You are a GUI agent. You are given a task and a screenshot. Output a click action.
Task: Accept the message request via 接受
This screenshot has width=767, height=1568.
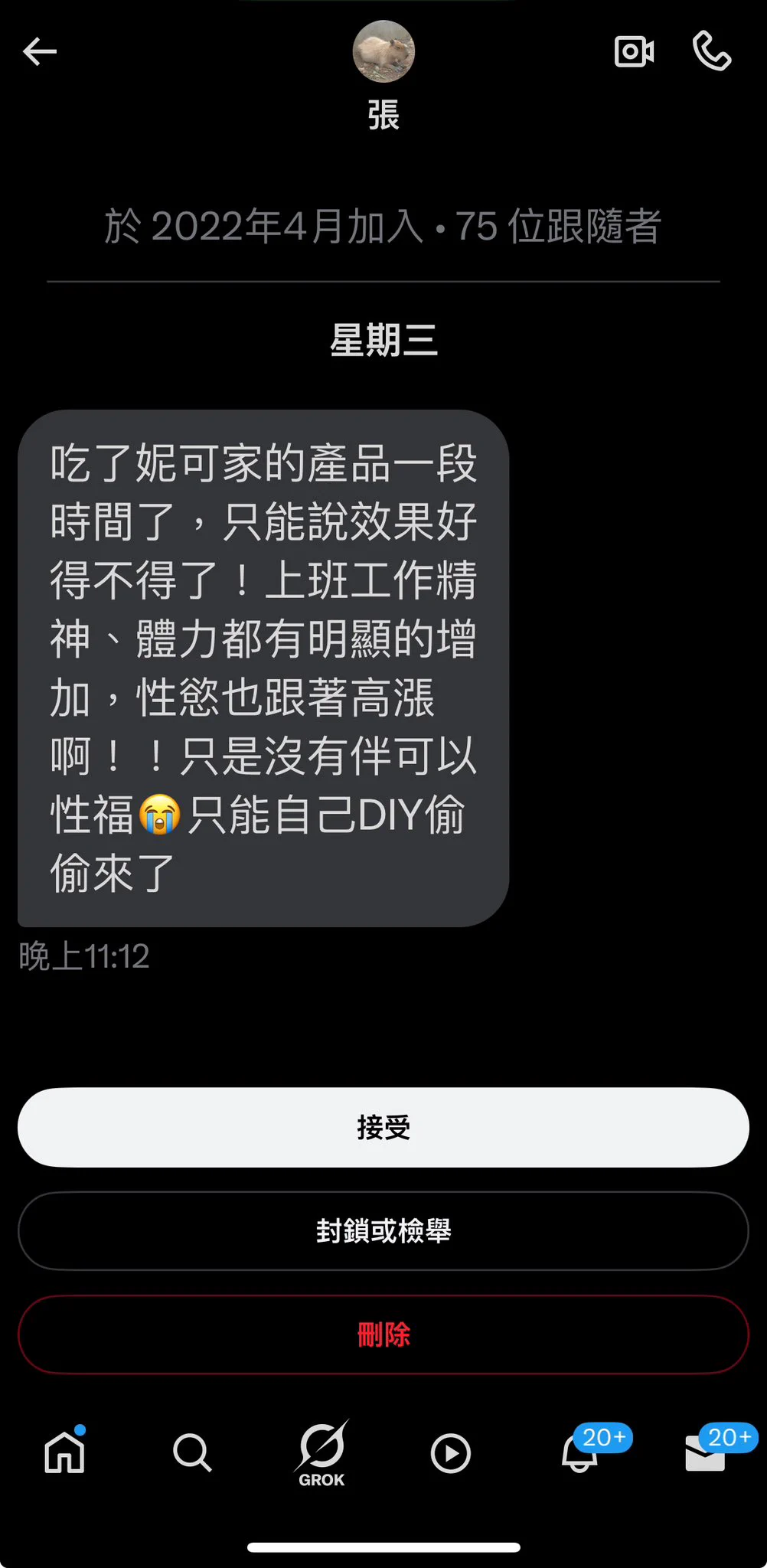[x=383, y=1127]
